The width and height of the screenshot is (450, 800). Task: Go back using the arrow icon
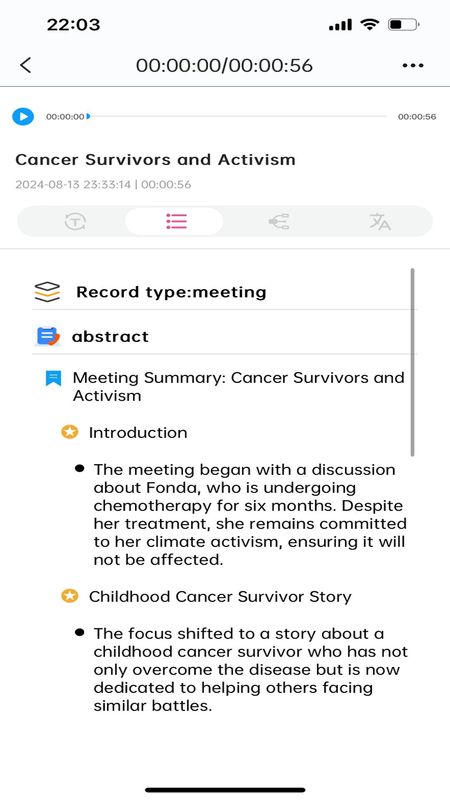[x=26, y=65]
